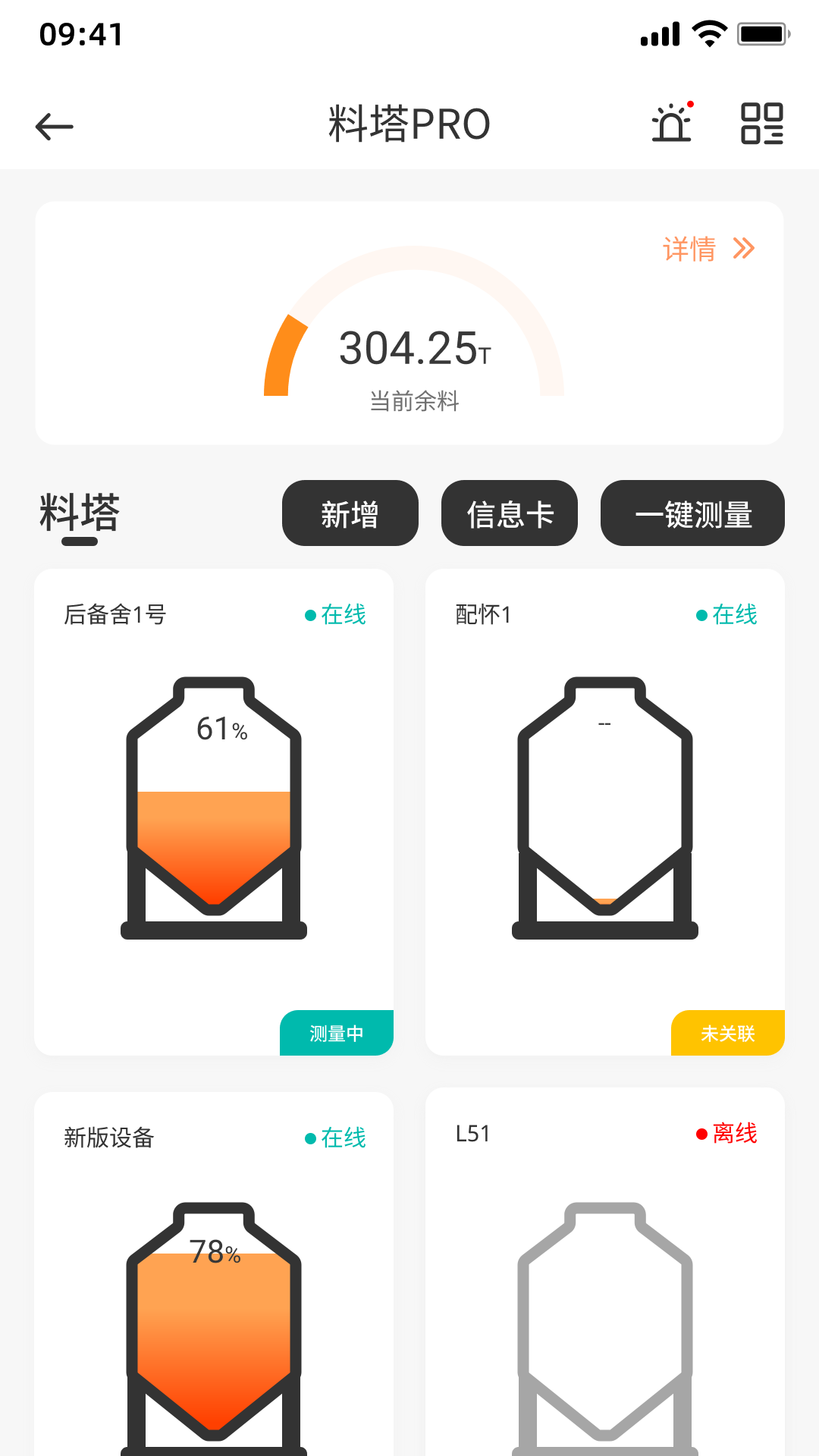The width and height of the screenshot is (819, 1456).
Task: Start 一键测量 one-key measurement
Action: (x=692, y=513)
